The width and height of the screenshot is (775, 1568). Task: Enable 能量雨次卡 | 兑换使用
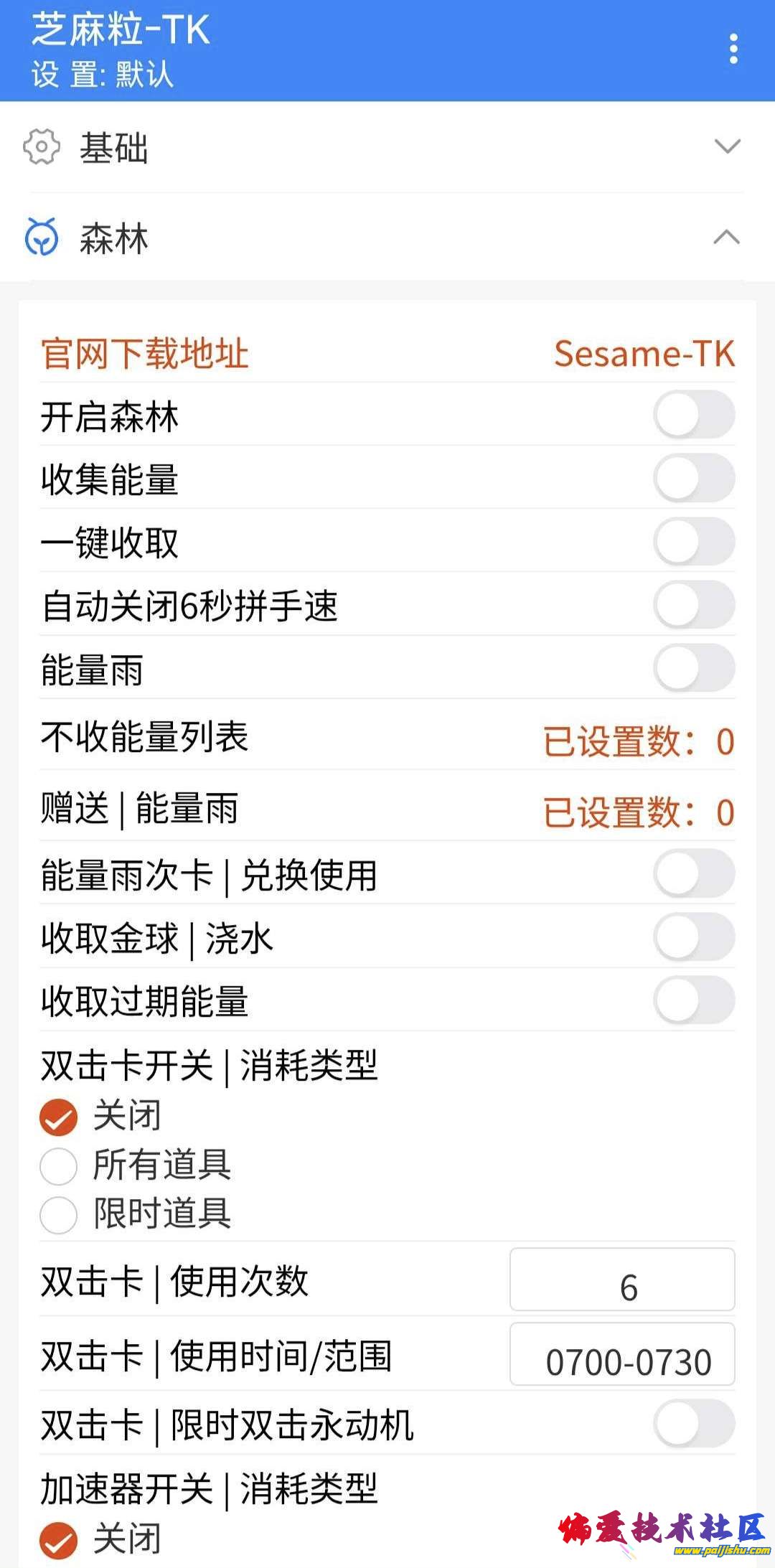coord(693,873)
